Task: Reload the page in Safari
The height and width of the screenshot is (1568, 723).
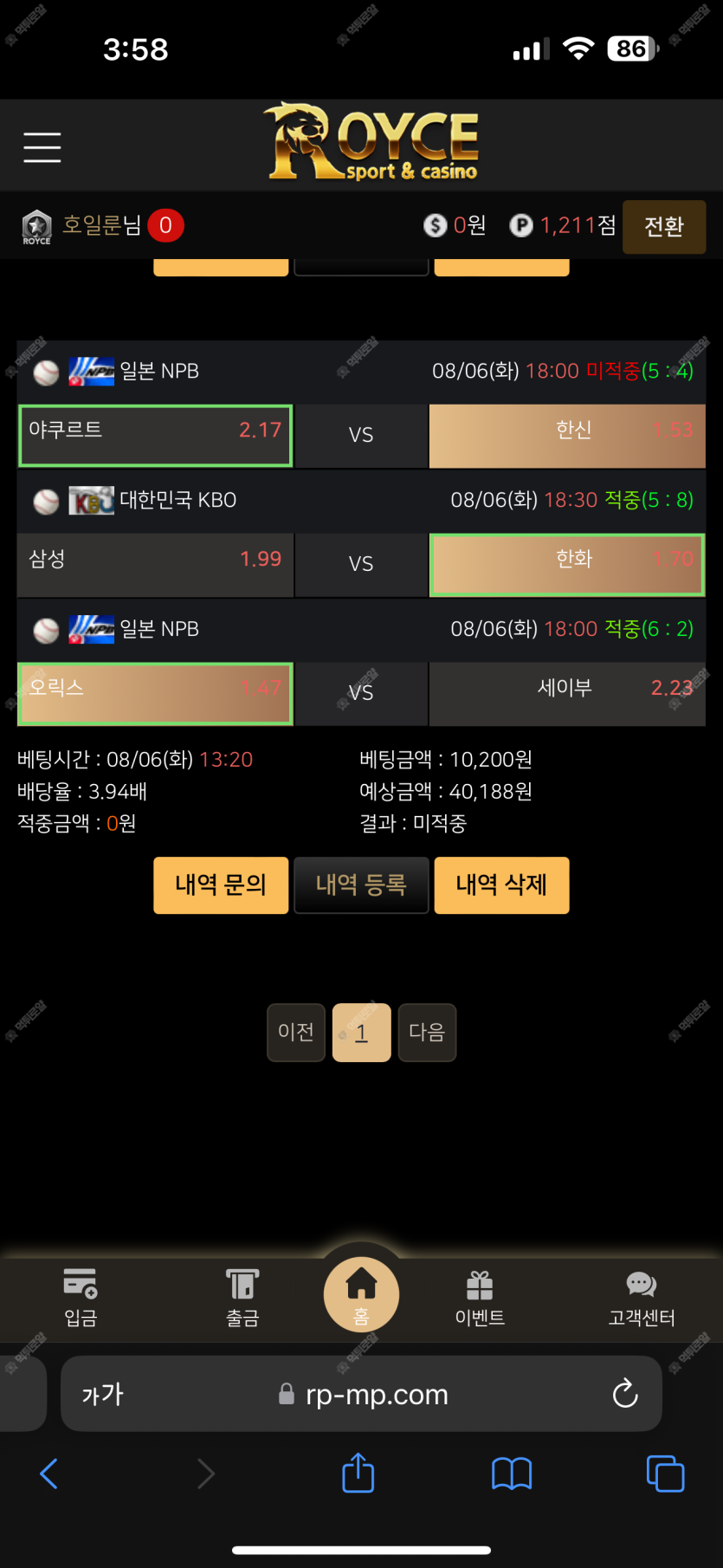Action: 625,1394
